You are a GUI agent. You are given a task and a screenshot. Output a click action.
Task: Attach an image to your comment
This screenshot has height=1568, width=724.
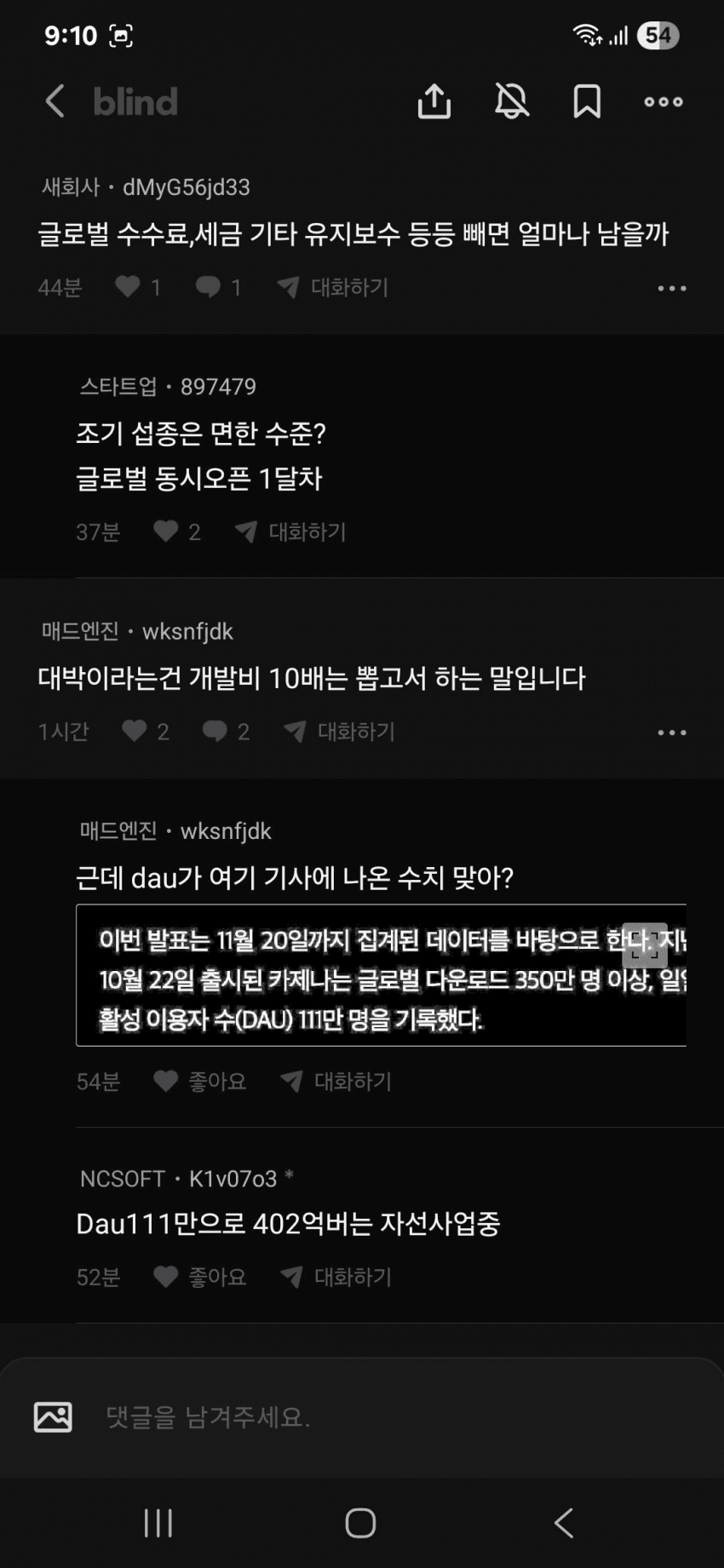(53, 1416)
